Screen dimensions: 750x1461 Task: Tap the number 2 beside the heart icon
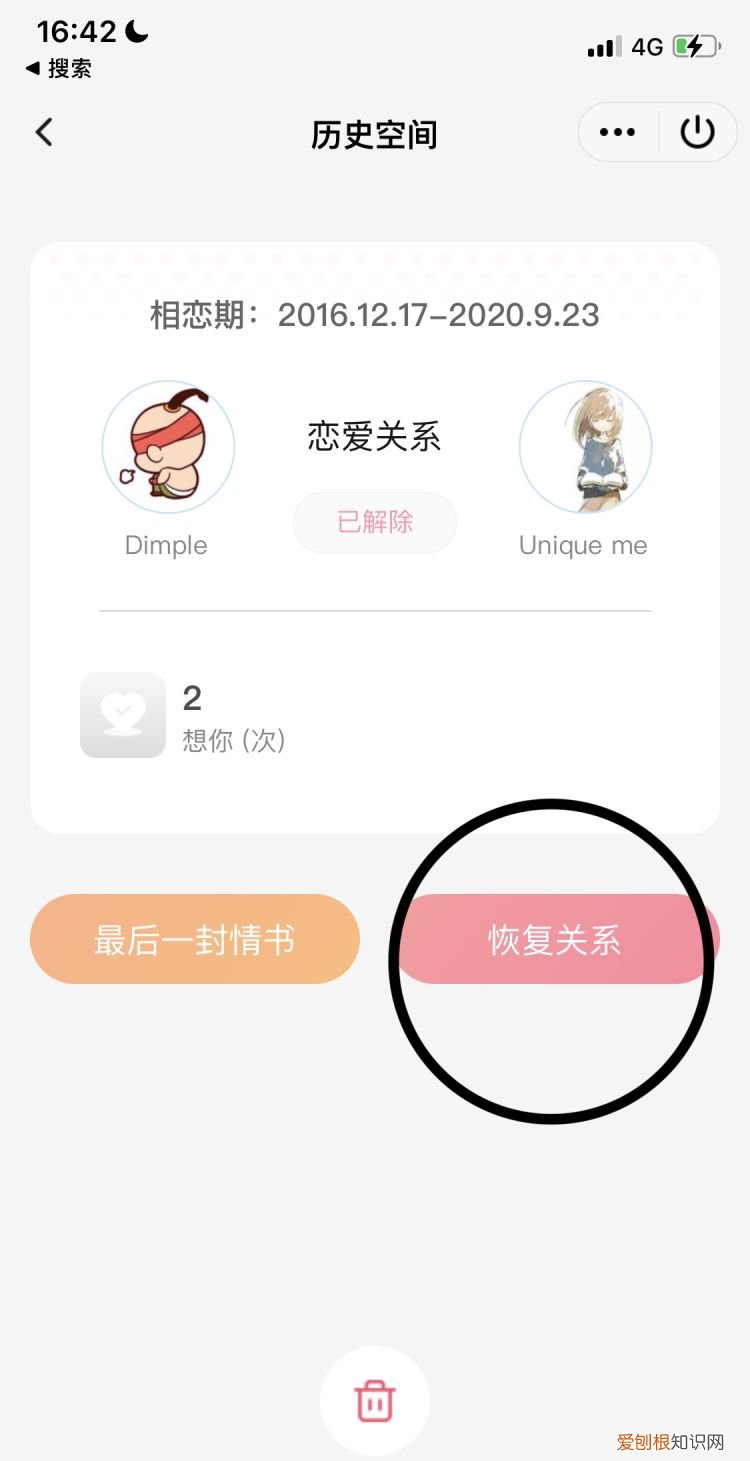point(191,698)
